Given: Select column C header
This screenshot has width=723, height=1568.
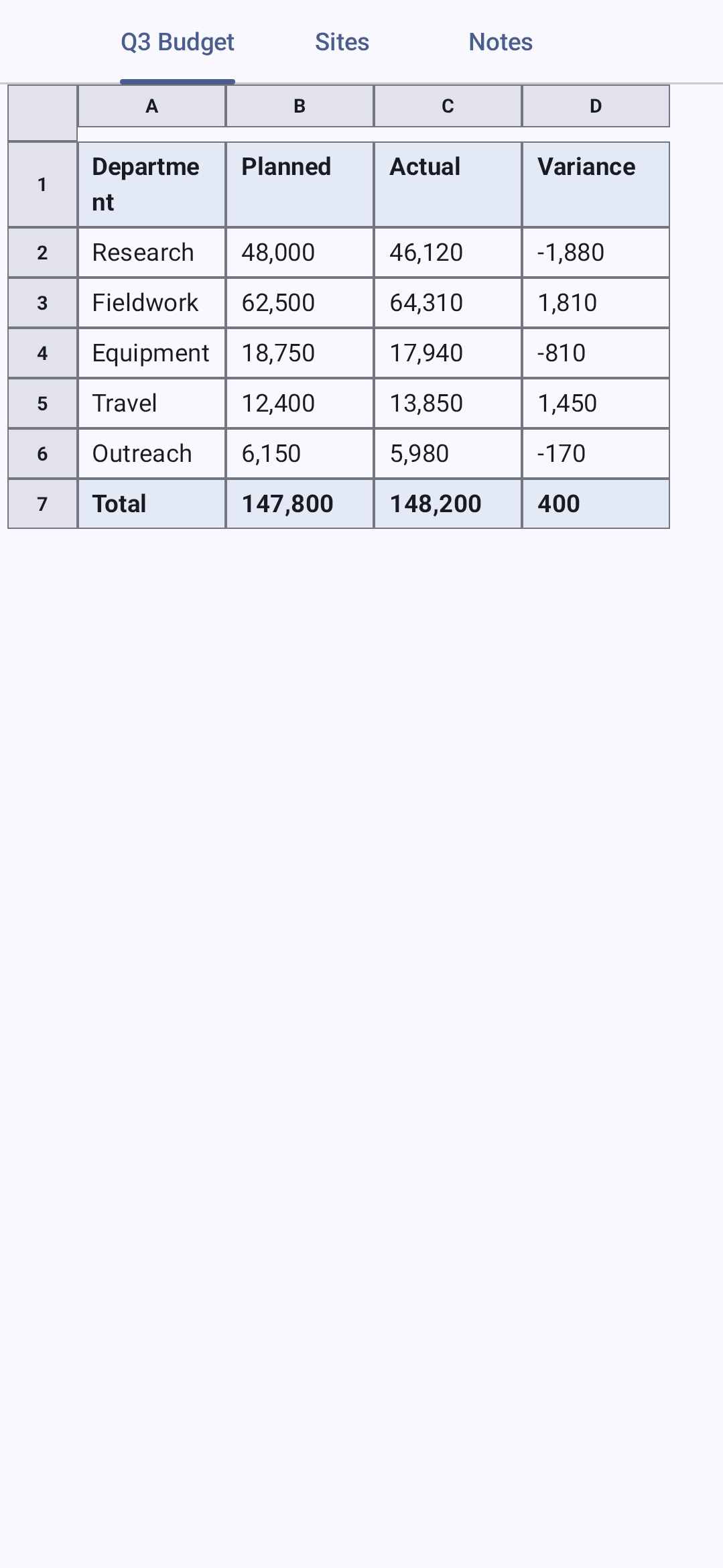Looking at the screenshot, I should coord(448,106).
